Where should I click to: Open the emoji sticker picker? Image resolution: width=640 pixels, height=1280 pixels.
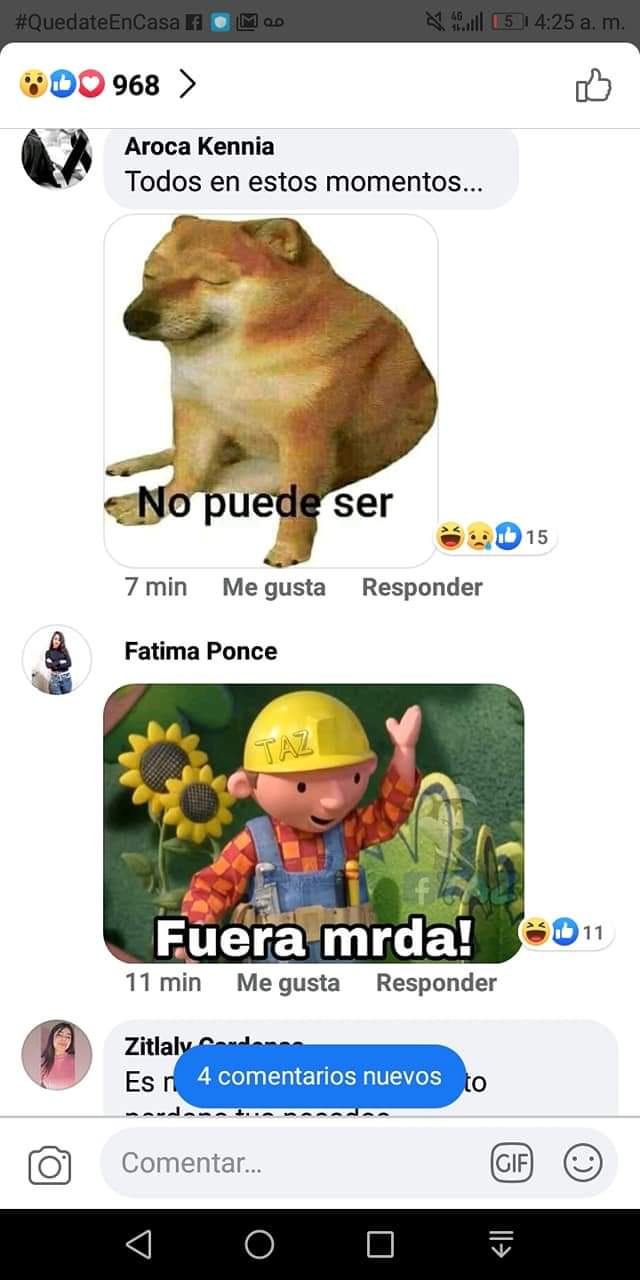pos(583,1163)
